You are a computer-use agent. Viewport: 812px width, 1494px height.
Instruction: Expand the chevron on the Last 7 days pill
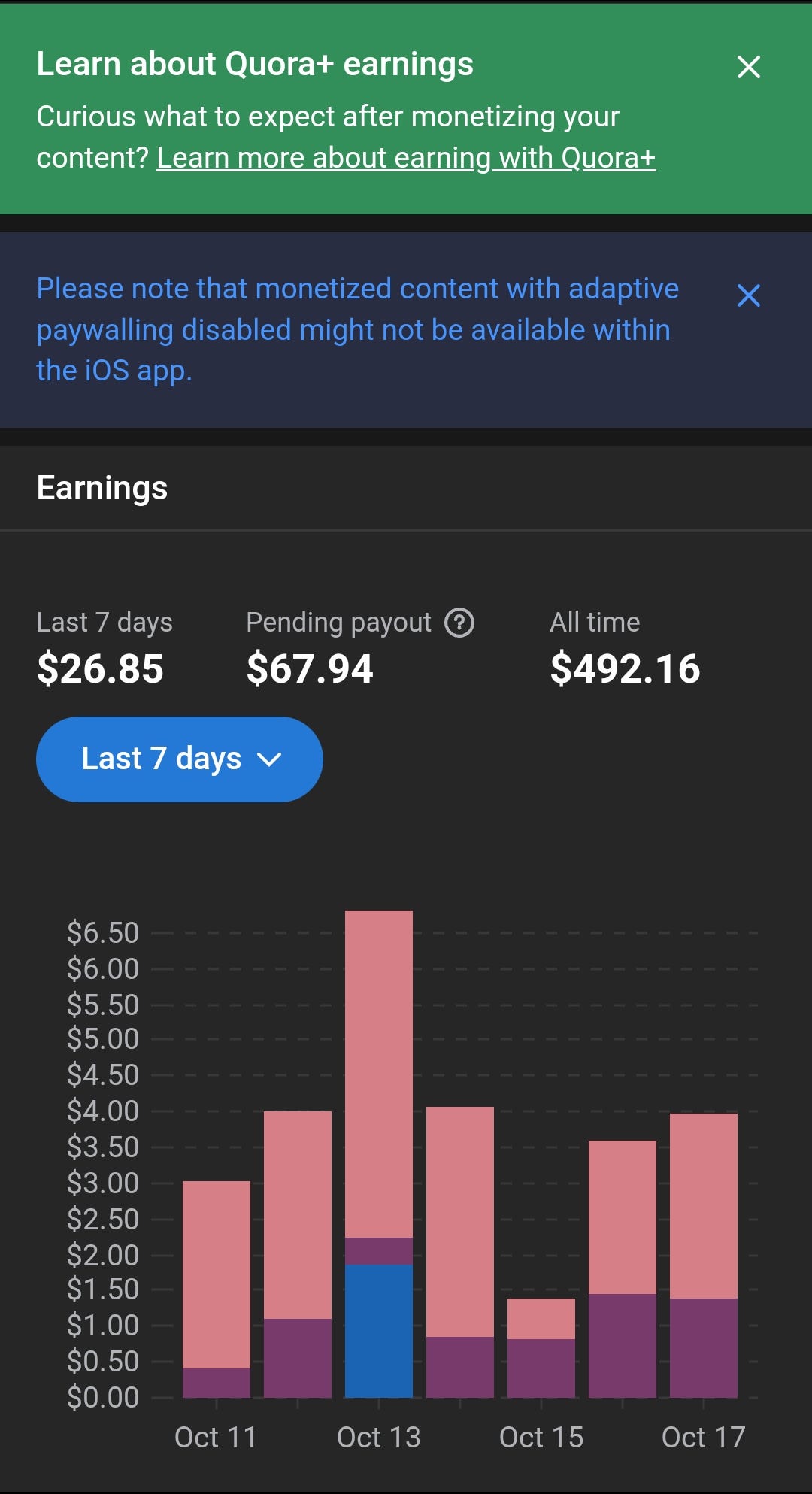(x=271, y=759)
